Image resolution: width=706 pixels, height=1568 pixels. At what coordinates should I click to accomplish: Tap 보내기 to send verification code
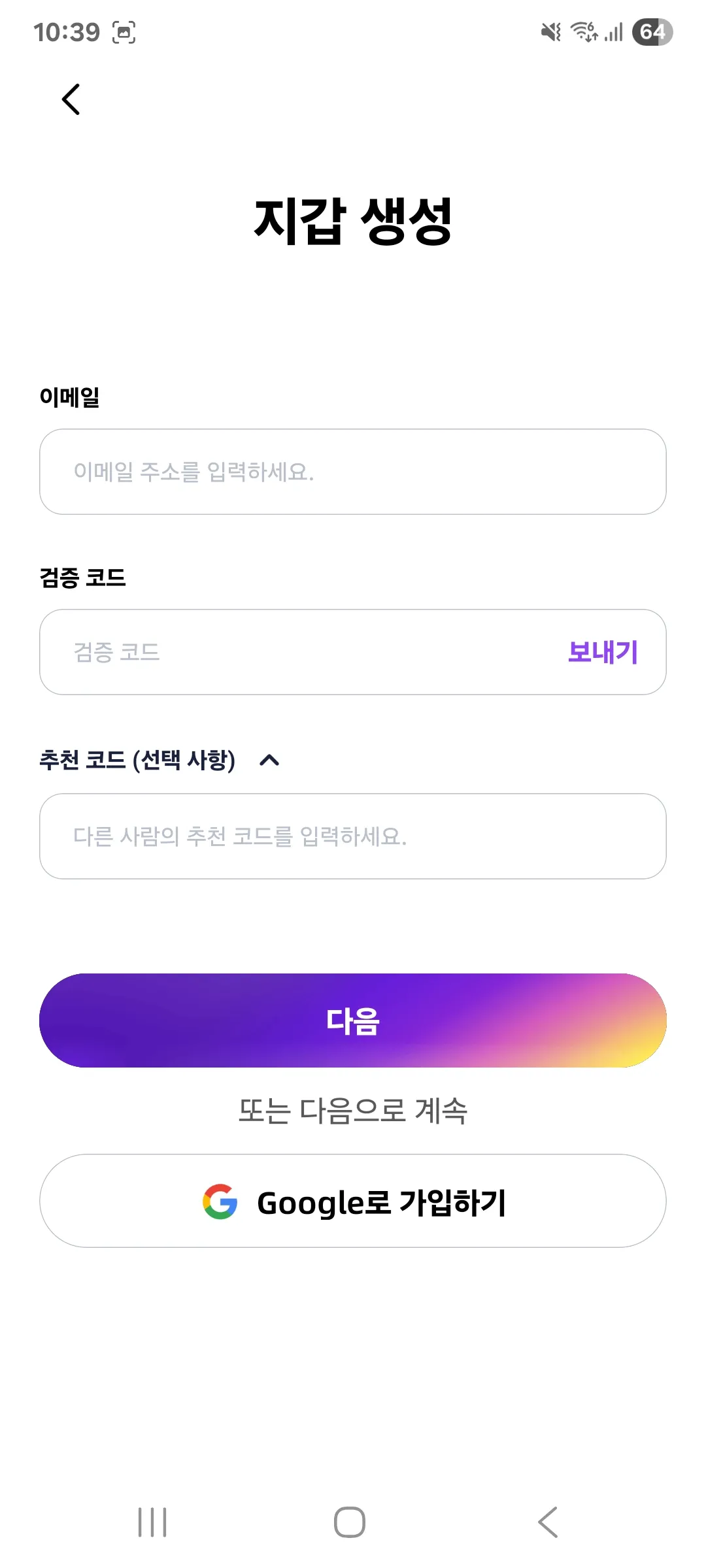[x=602, y=652]
